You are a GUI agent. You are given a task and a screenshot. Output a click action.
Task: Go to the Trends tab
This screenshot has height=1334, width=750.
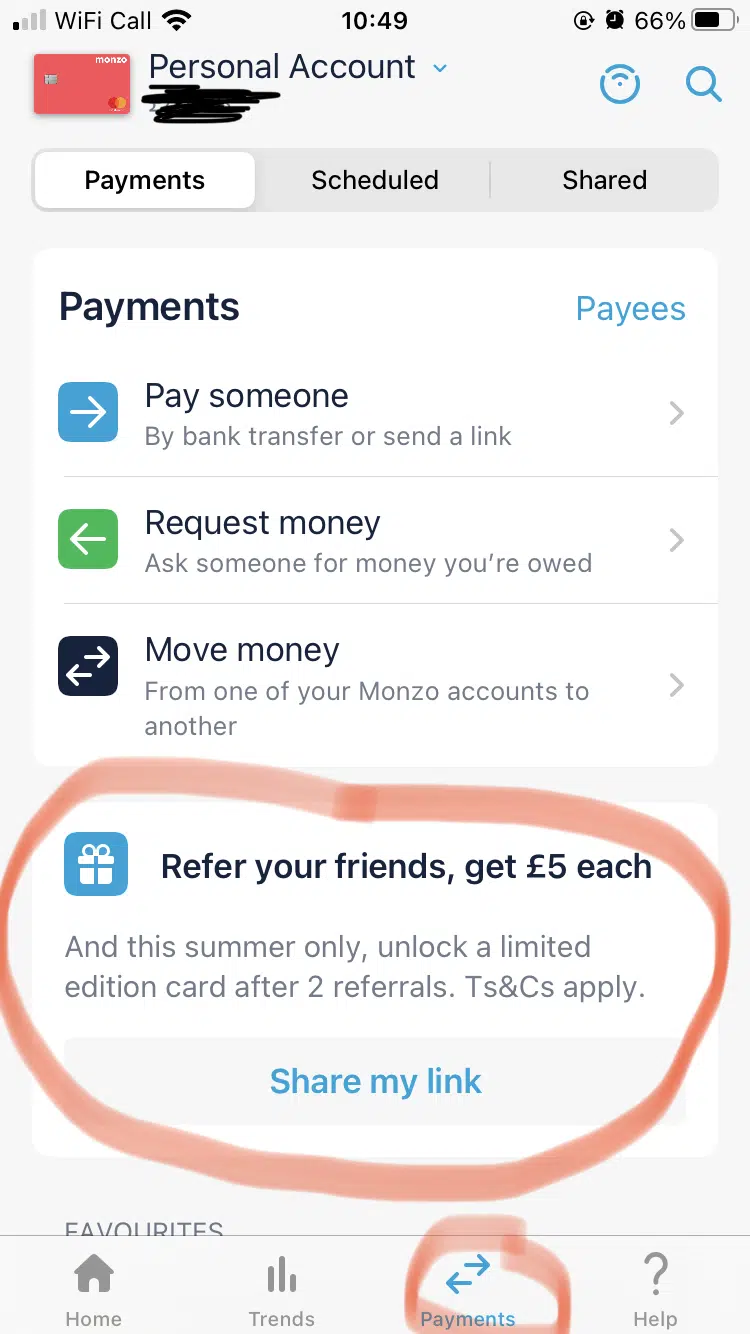point(281,1290)
